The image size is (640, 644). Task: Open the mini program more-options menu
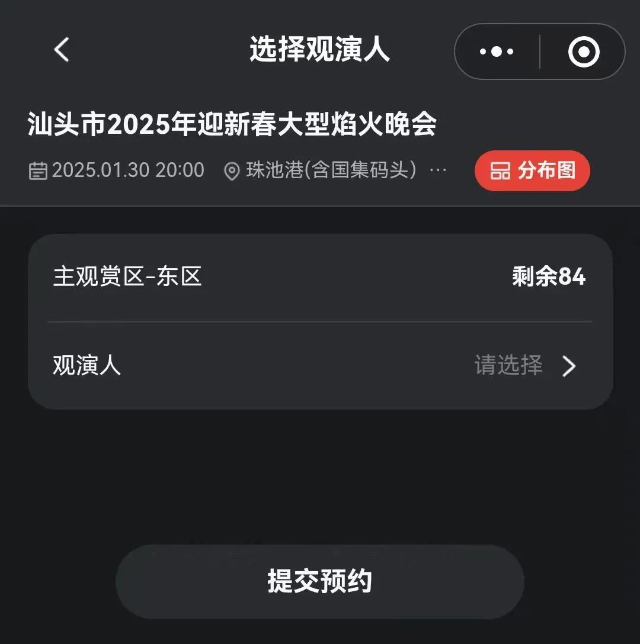coord(497,51)
